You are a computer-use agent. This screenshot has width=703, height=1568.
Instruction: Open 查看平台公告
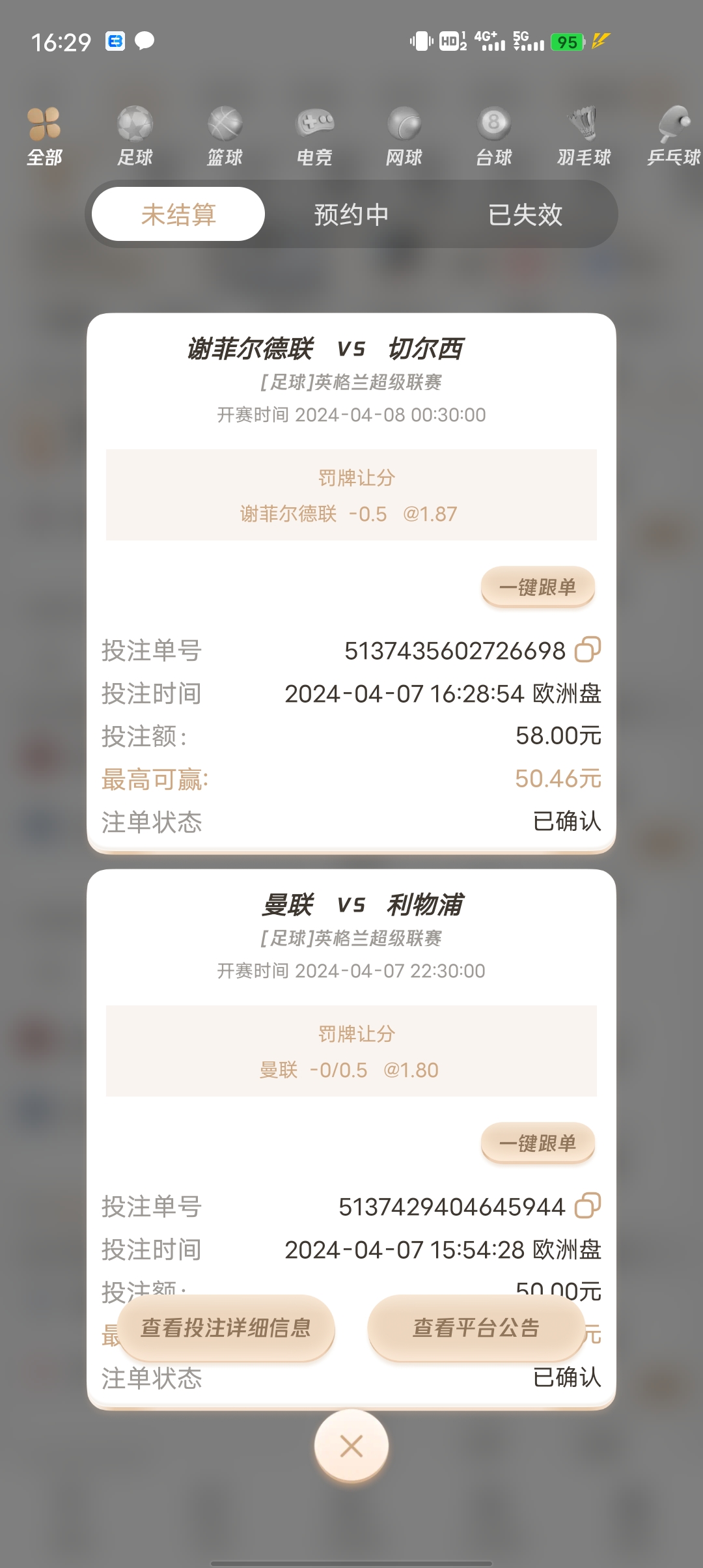click(x=476, y=1328)
